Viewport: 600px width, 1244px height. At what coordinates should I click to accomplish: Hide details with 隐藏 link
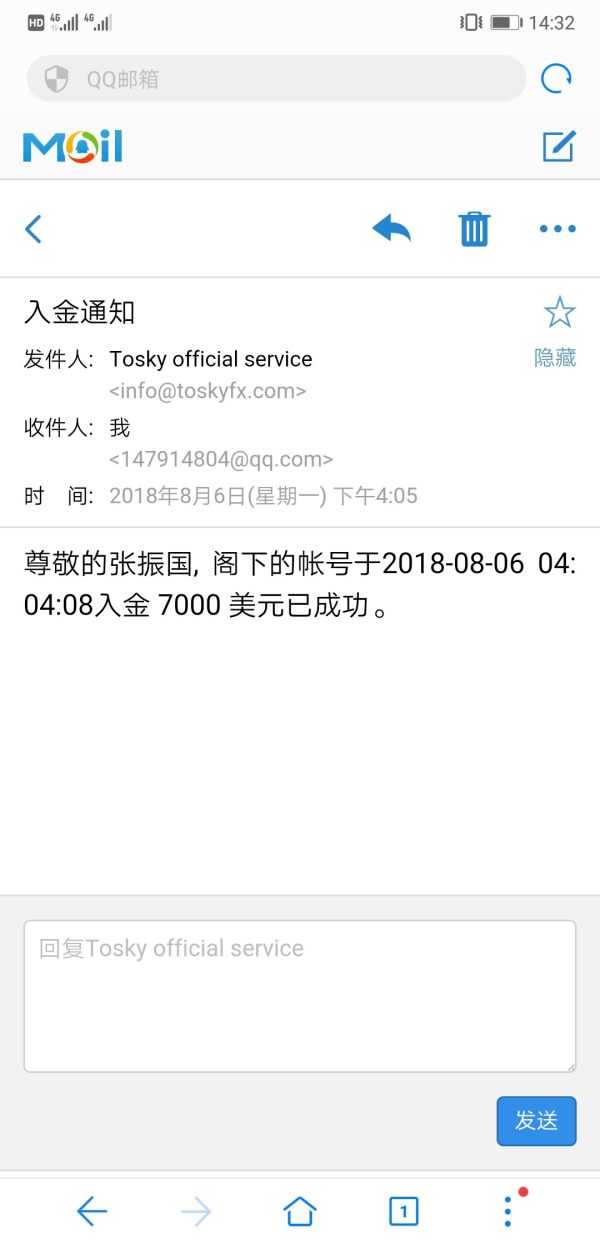pos(555,358)
